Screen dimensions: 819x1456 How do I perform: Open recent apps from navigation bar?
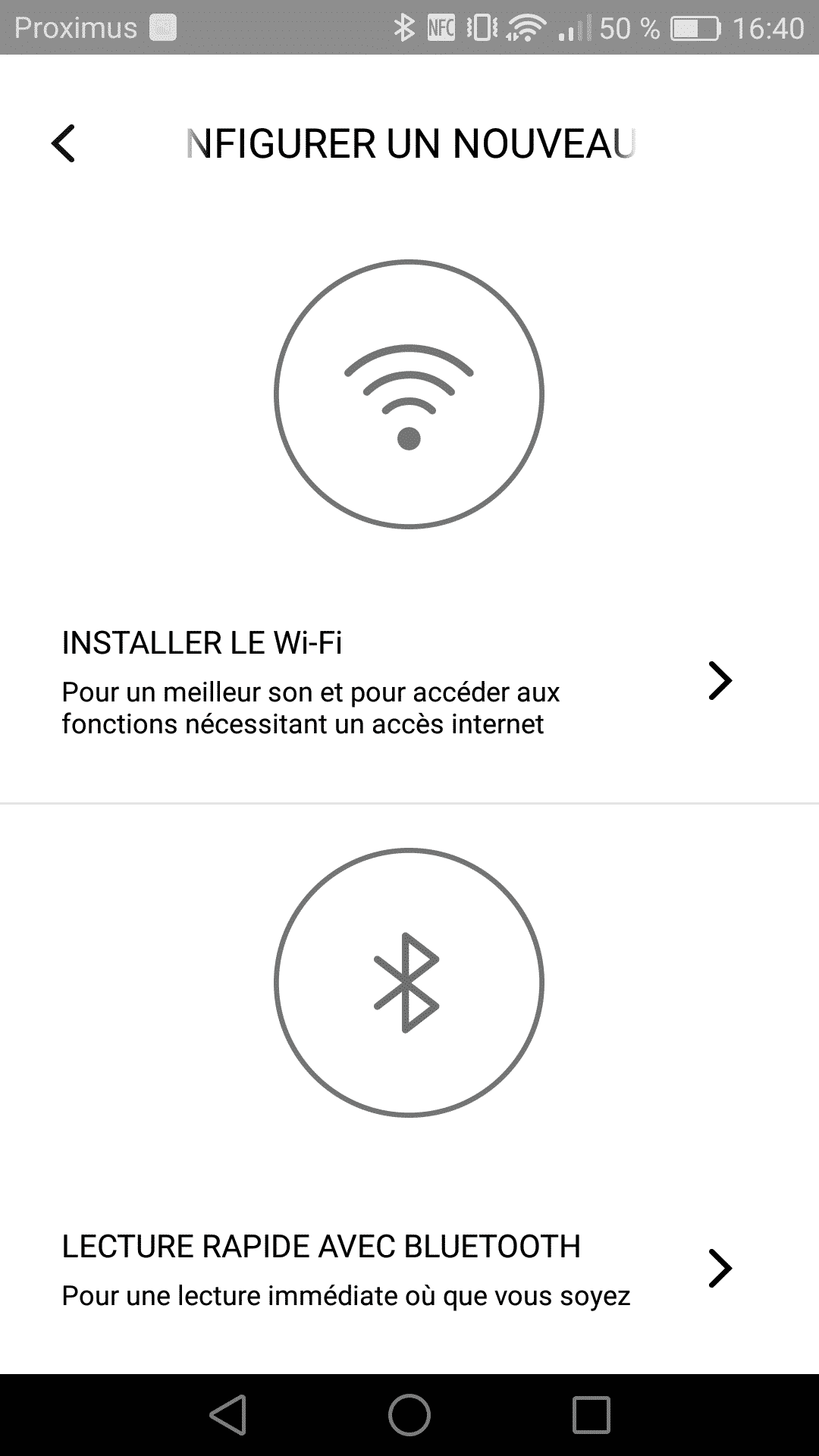point(591,1415)
